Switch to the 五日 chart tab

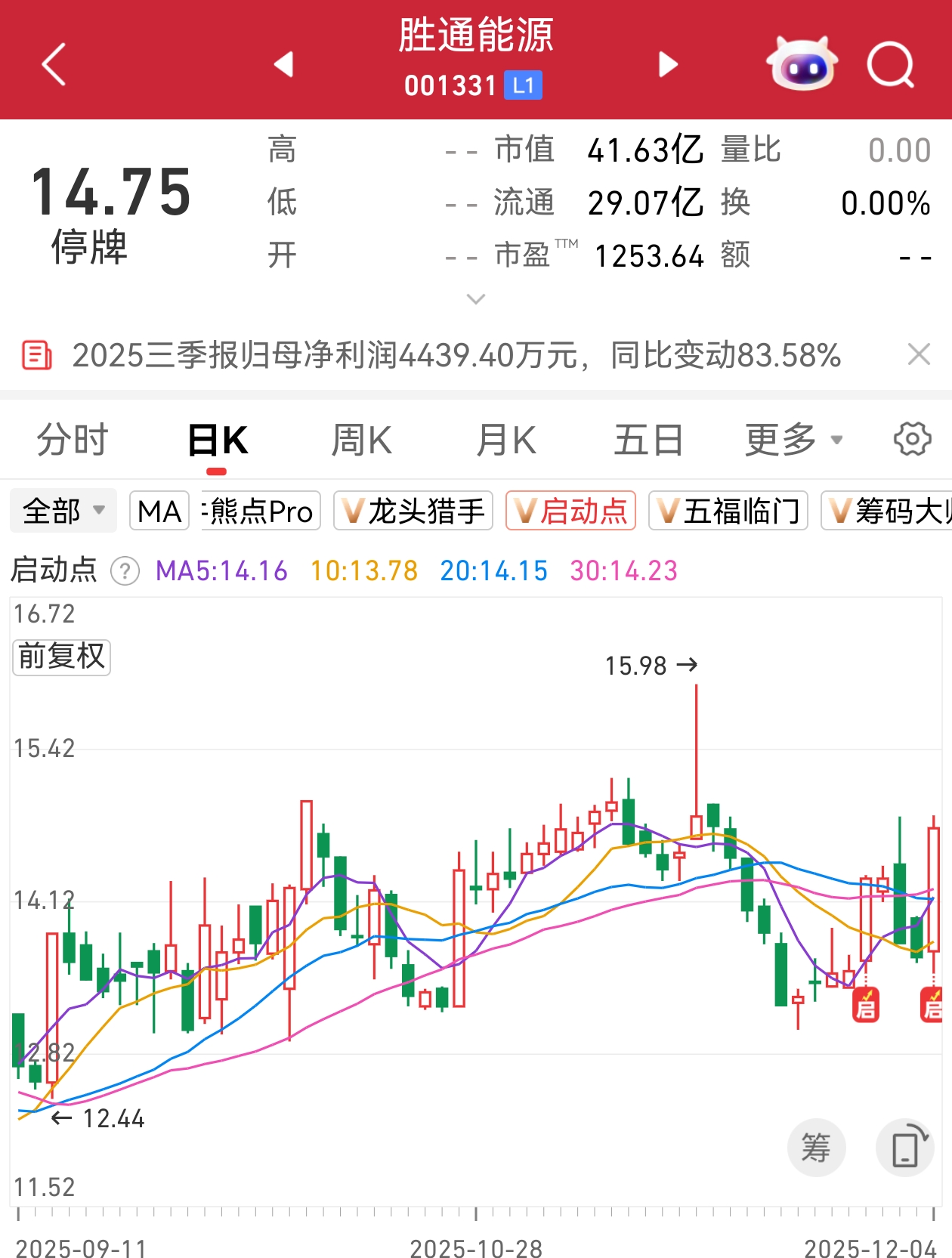click(648, 440)
